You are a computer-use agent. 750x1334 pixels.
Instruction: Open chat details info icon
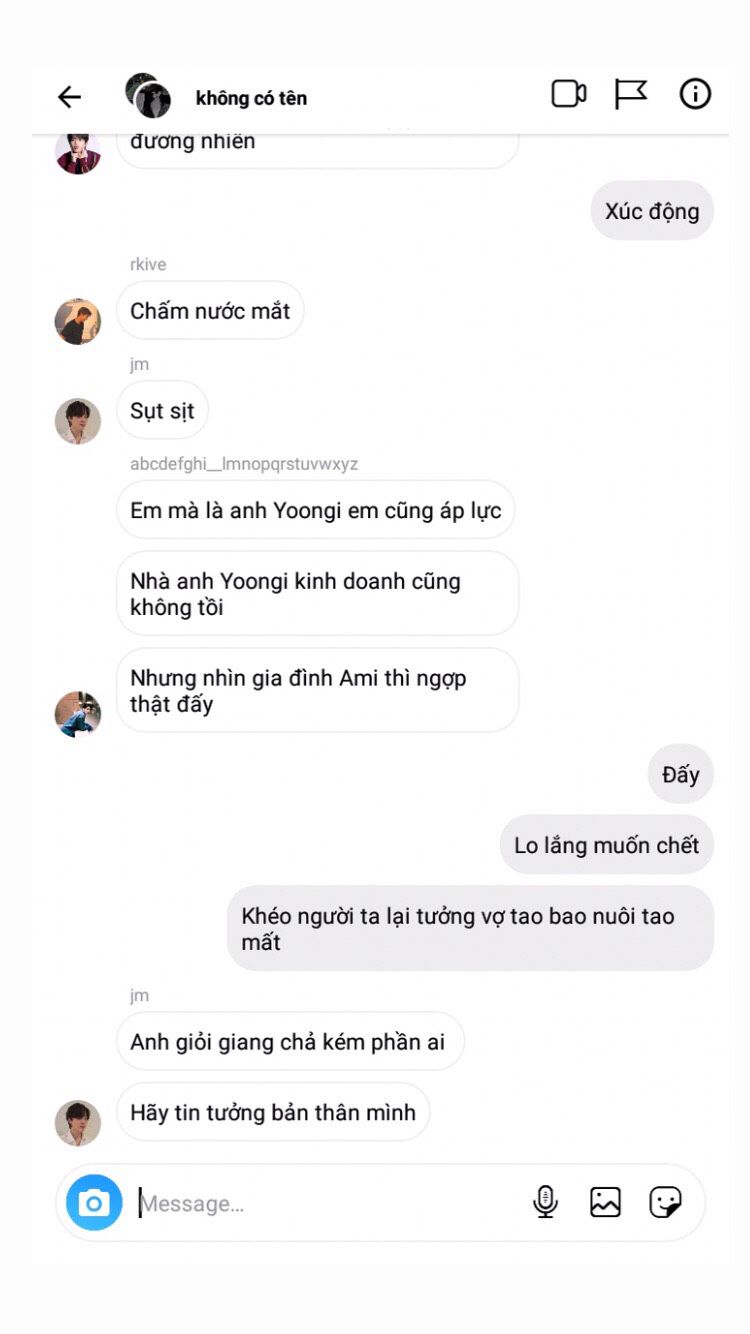click(x=695, y=94)
